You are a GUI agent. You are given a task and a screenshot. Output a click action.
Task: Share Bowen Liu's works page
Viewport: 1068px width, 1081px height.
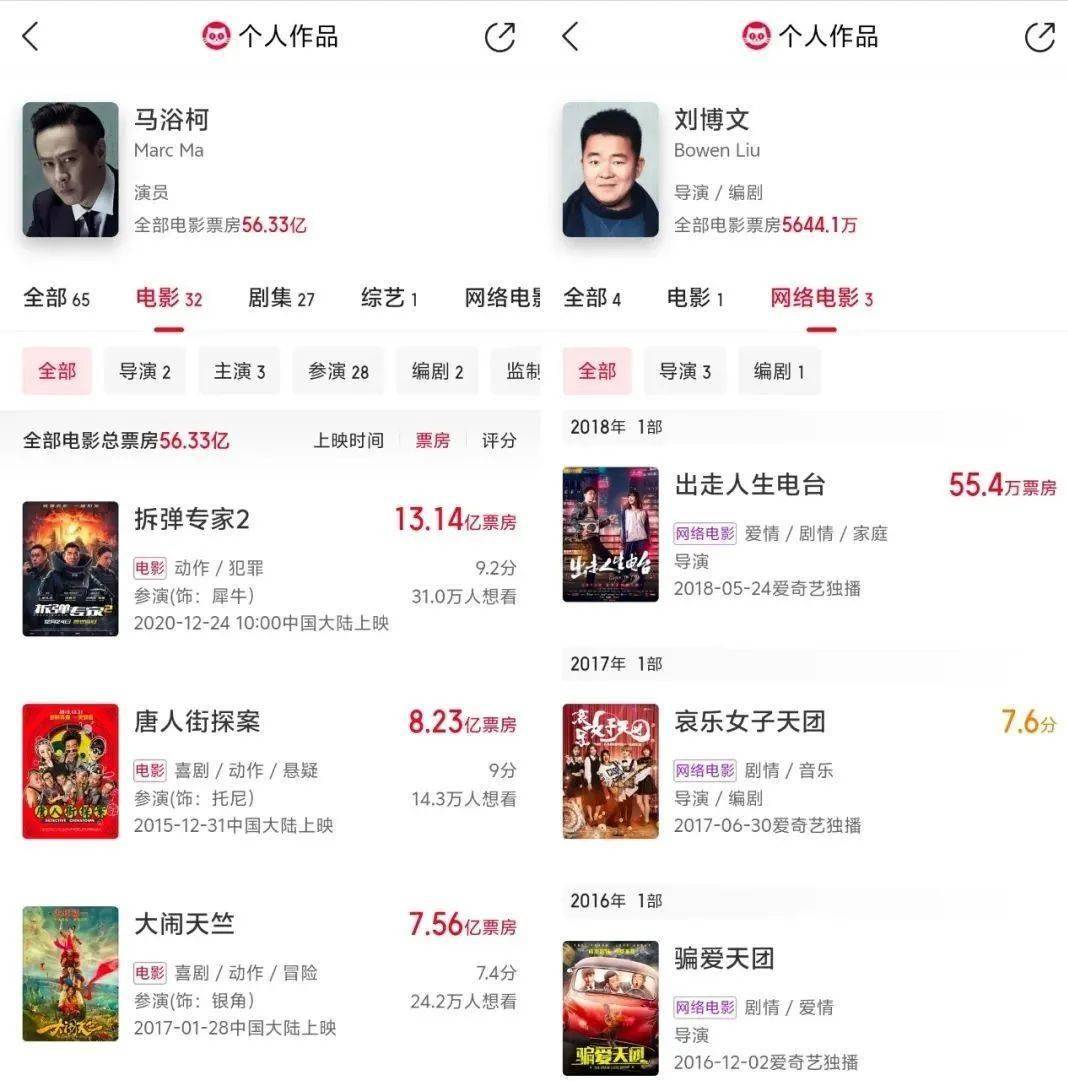[x=1039, y=37]
